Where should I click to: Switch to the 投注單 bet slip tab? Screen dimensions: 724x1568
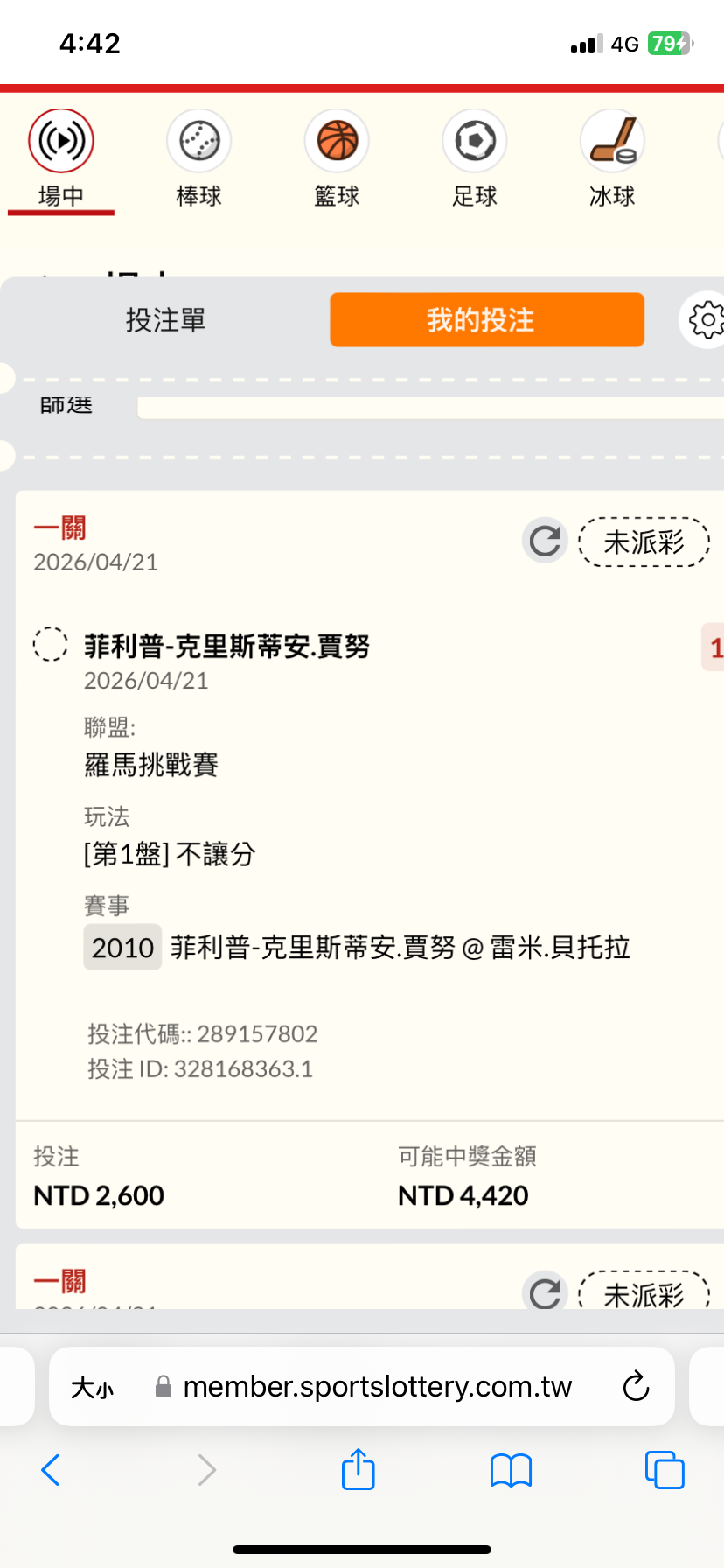165,320
